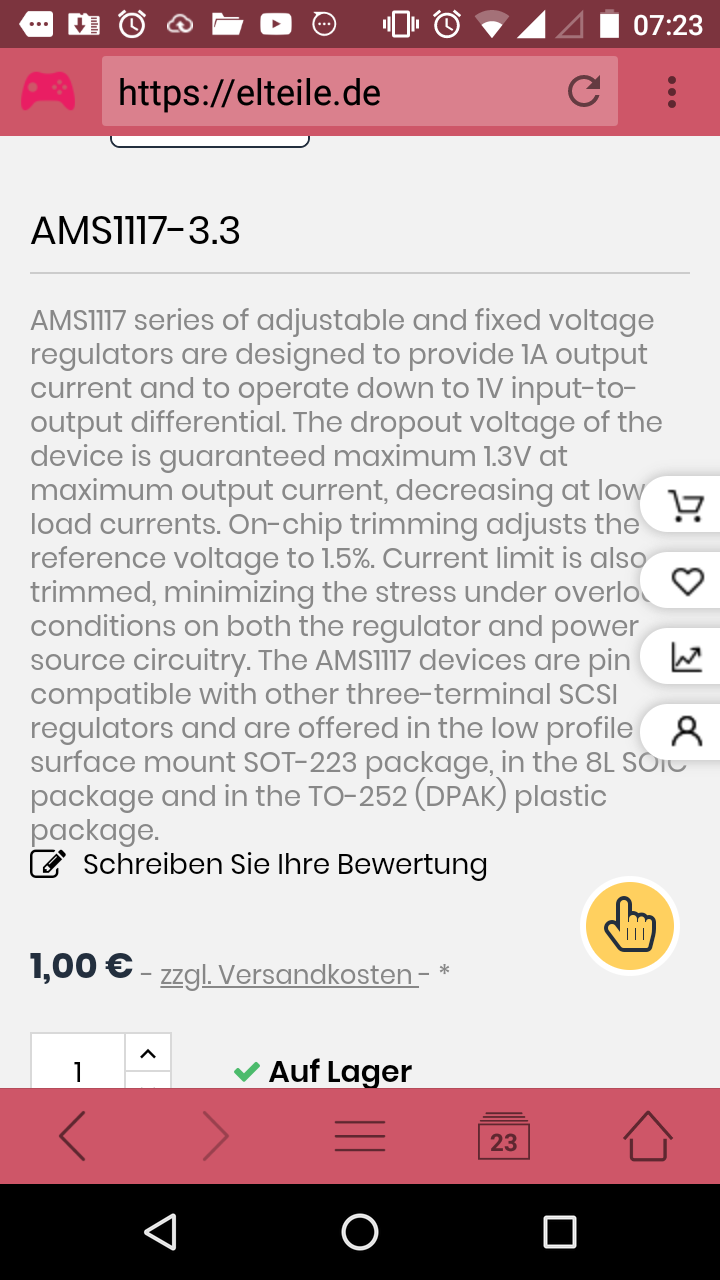Open the user account side button

pyautogui.click(x=685, y=733)
